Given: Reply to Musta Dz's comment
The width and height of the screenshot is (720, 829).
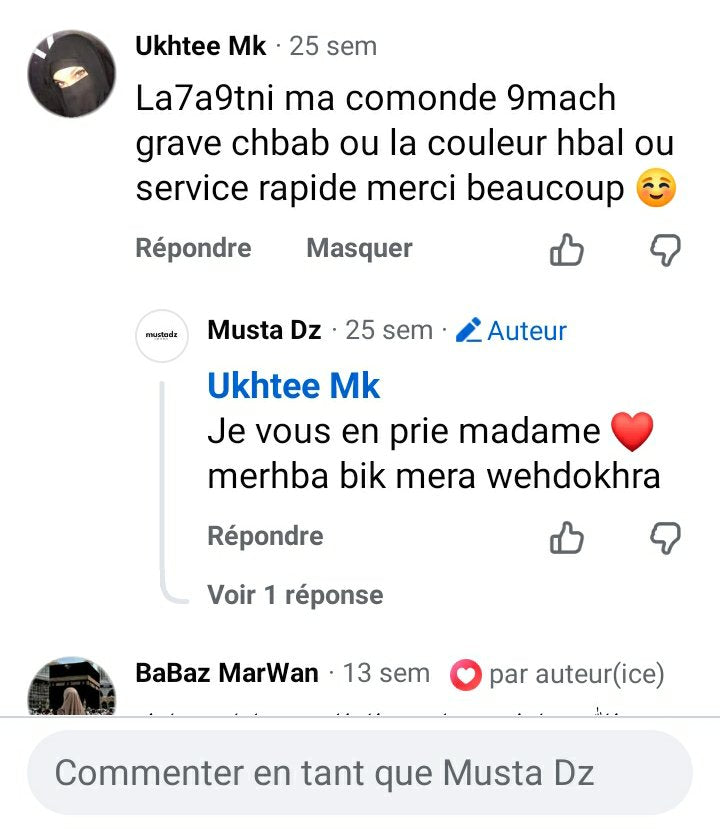Looking at the screenshot, I should pyautogui.click(x=265, y=536).
